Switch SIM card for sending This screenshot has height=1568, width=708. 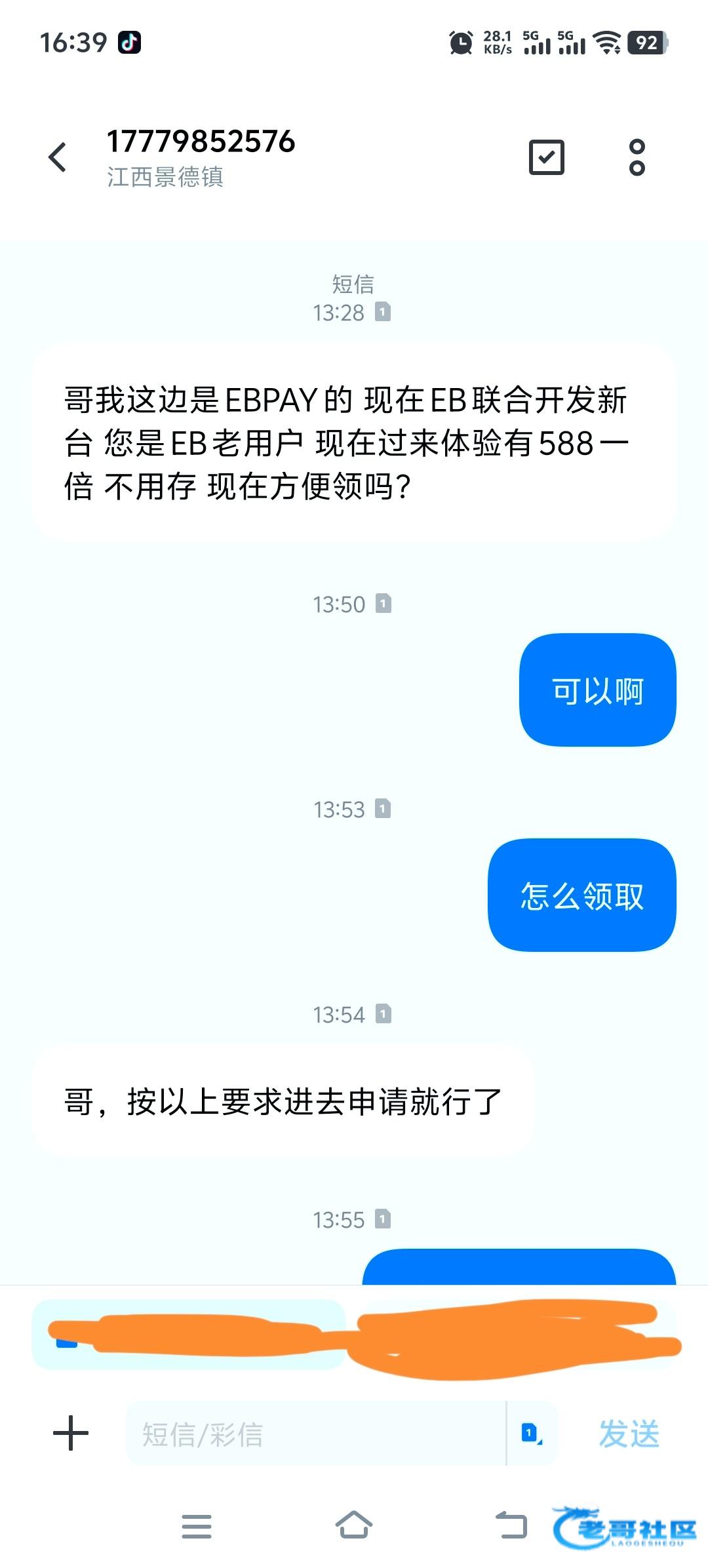(532, 1434)
